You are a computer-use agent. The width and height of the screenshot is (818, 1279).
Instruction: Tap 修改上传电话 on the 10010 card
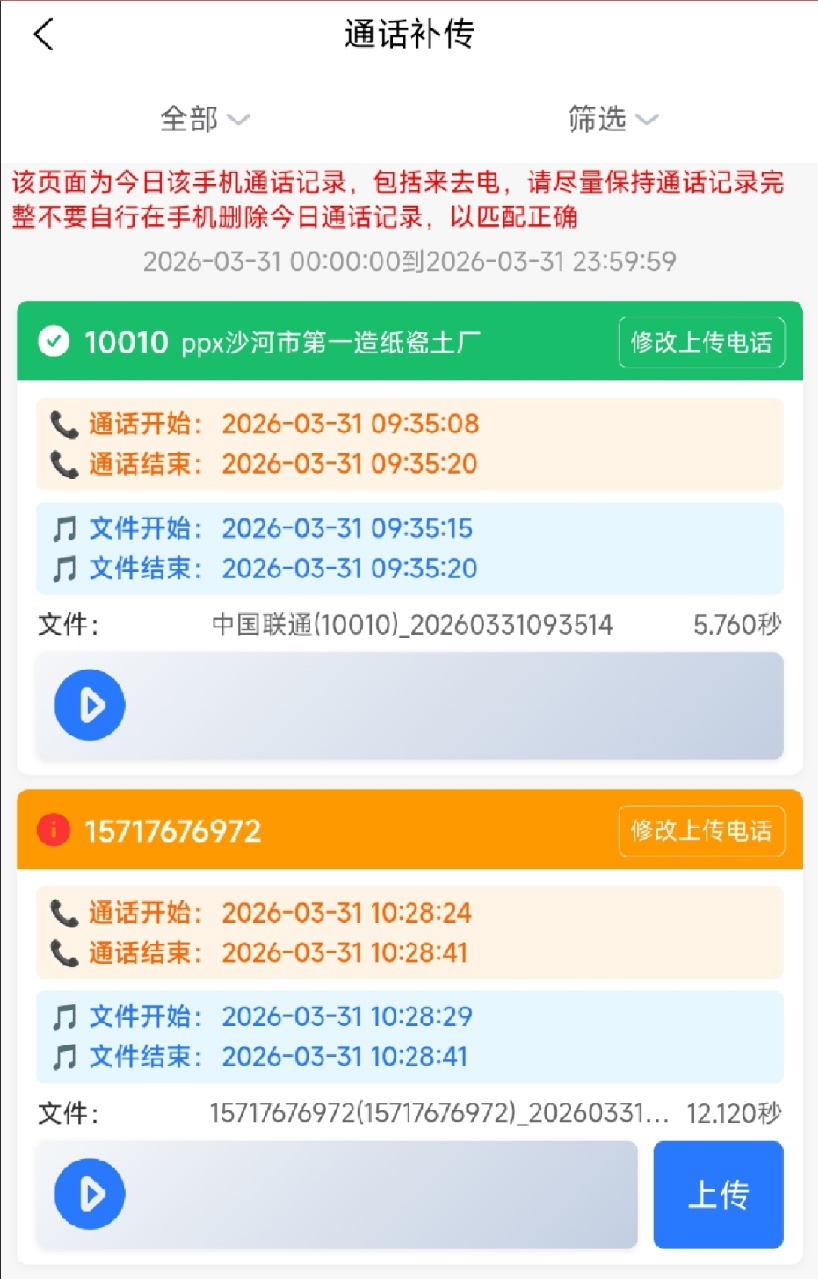pyautogui.click(x=702, y=342)
